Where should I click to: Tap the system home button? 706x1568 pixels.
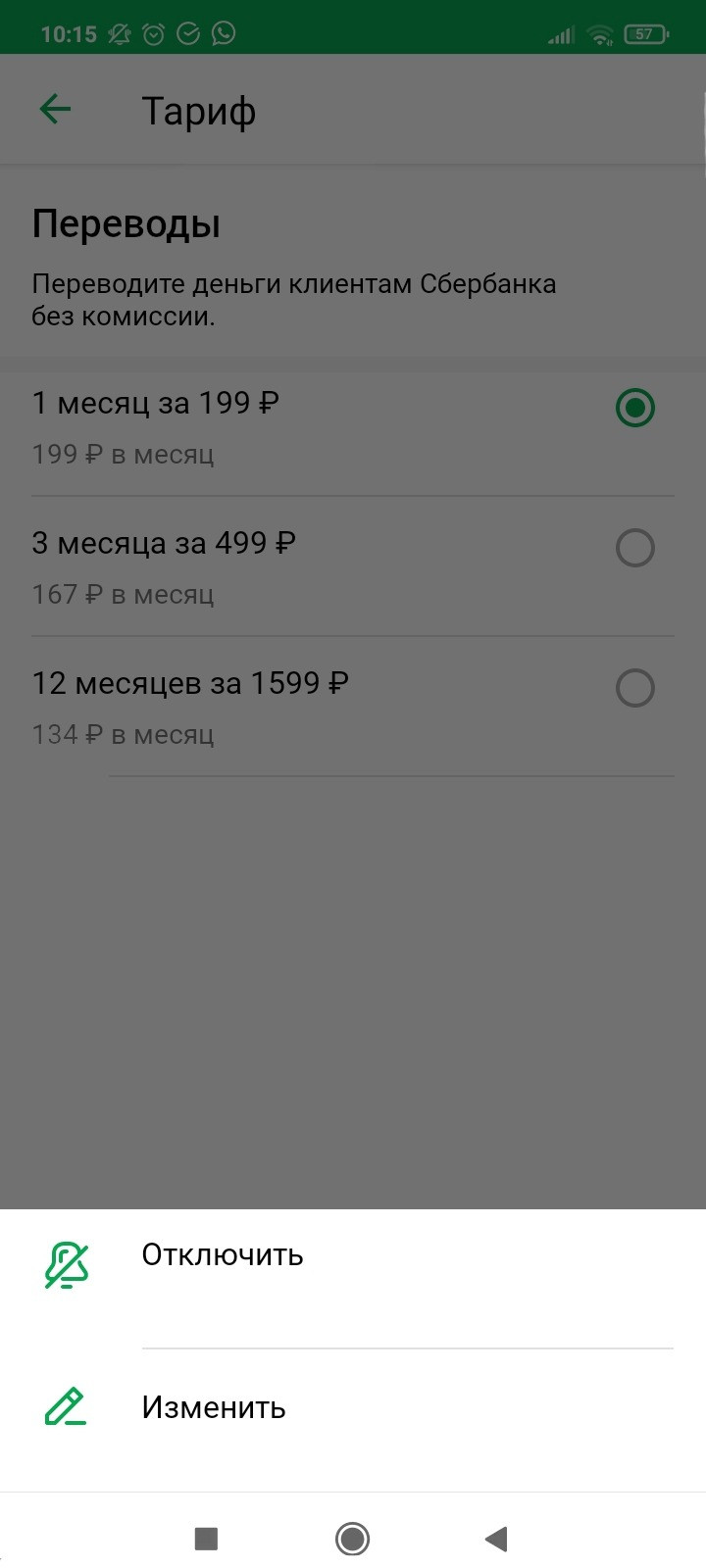click(352, 1539)
